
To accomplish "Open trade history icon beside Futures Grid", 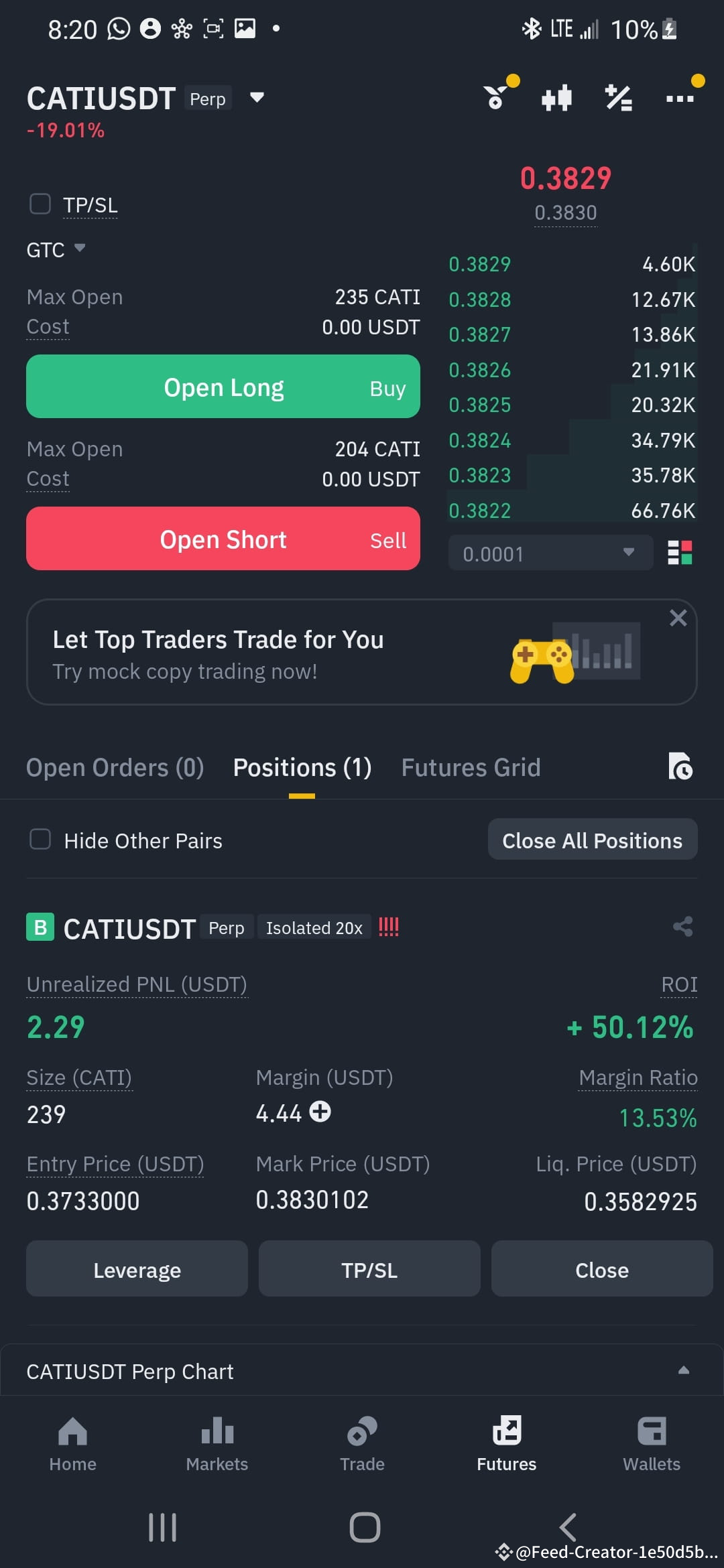I will (x=680, y=767).
